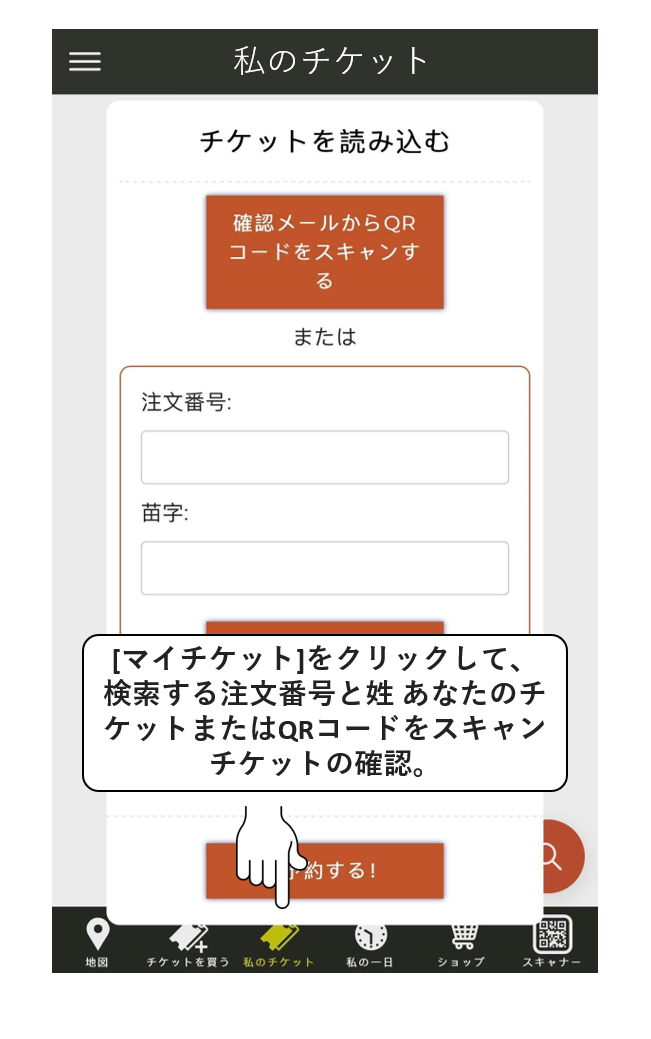Open the スキャナー scanner tab
651x1039 pixels.
point(552,943)
